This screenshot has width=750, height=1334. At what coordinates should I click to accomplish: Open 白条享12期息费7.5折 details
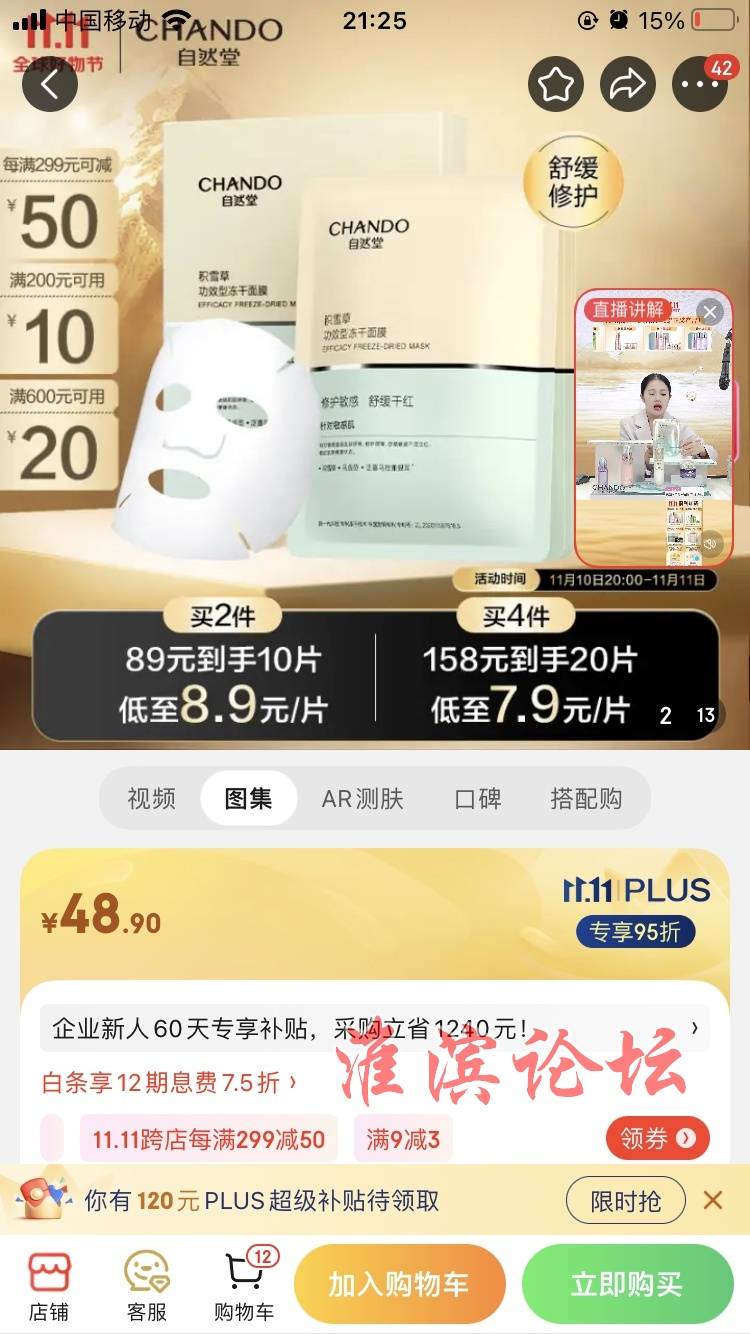click(168, 1082)
